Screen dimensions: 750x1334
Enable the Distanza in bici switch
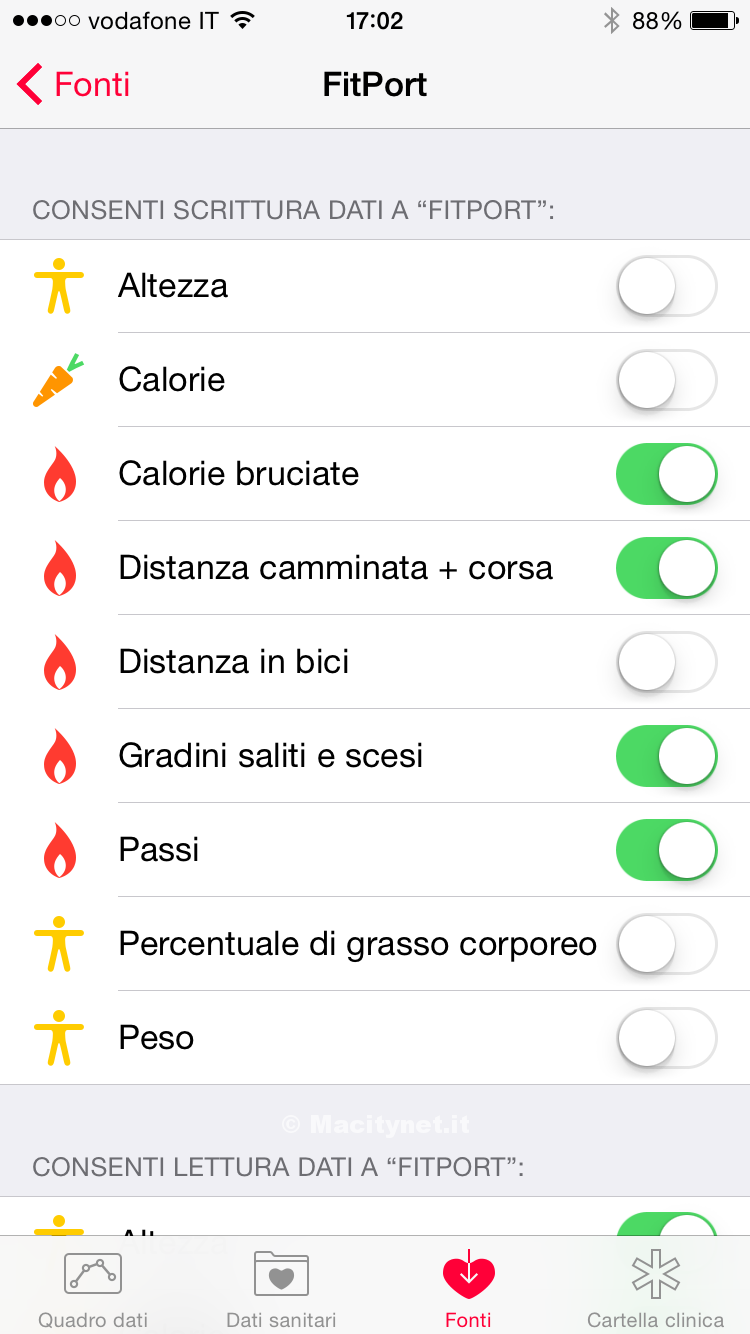tap(666, 662)
